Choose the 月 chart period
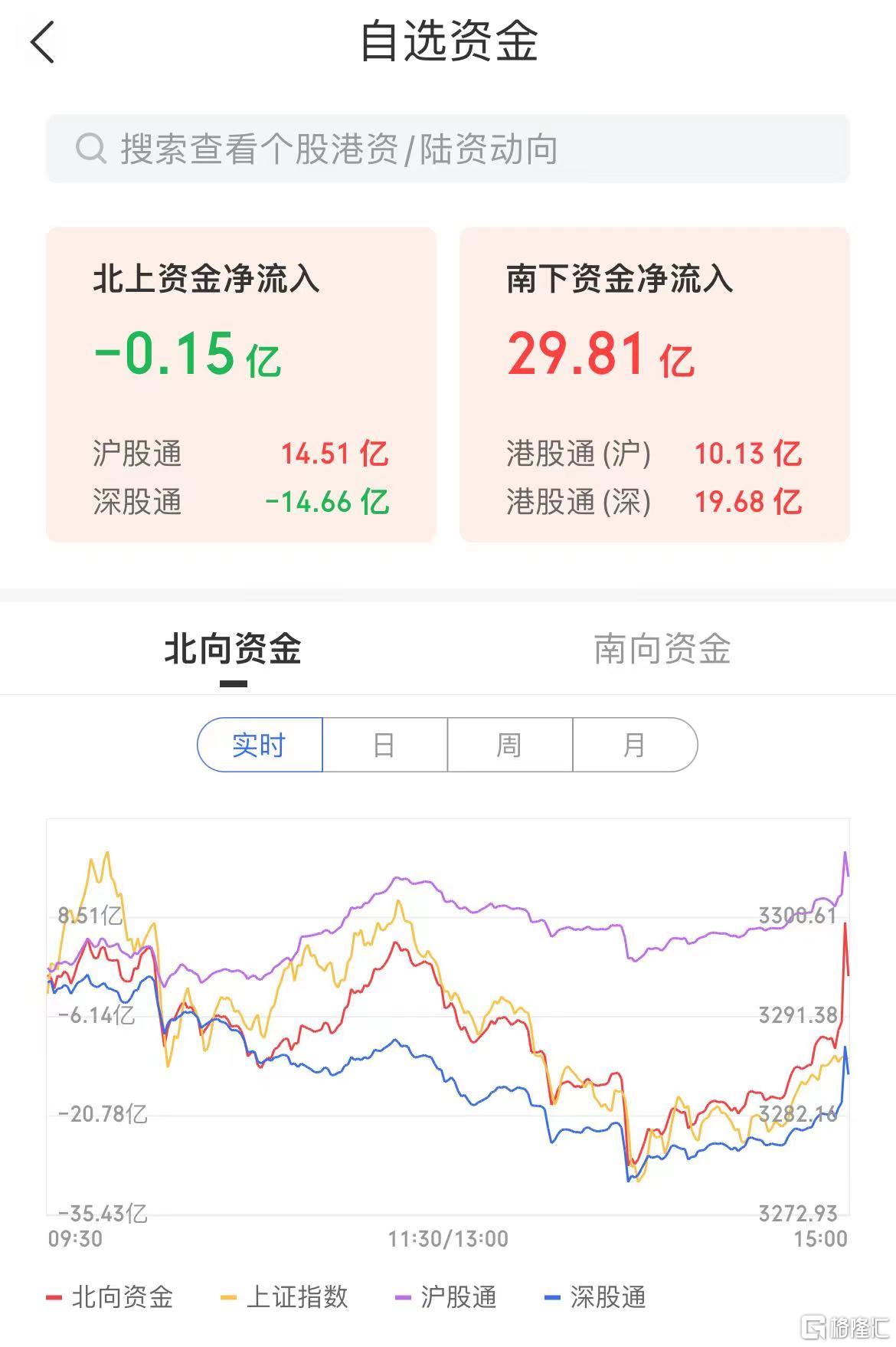Screen dimensions: 896x1347 pyautogui.click(x=635, y=745)
